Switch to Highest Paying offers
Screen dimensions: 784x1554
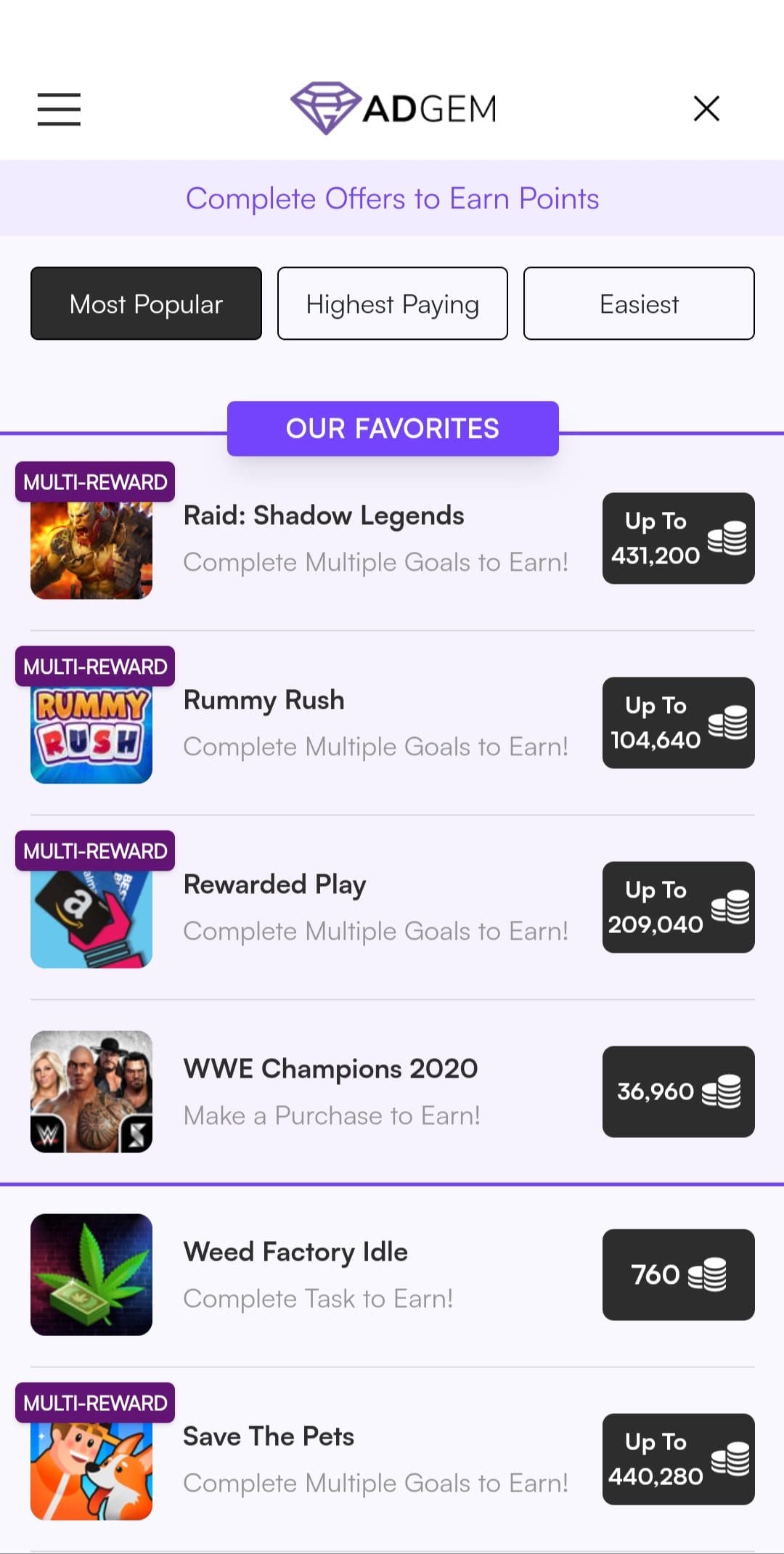pos(393,304)
